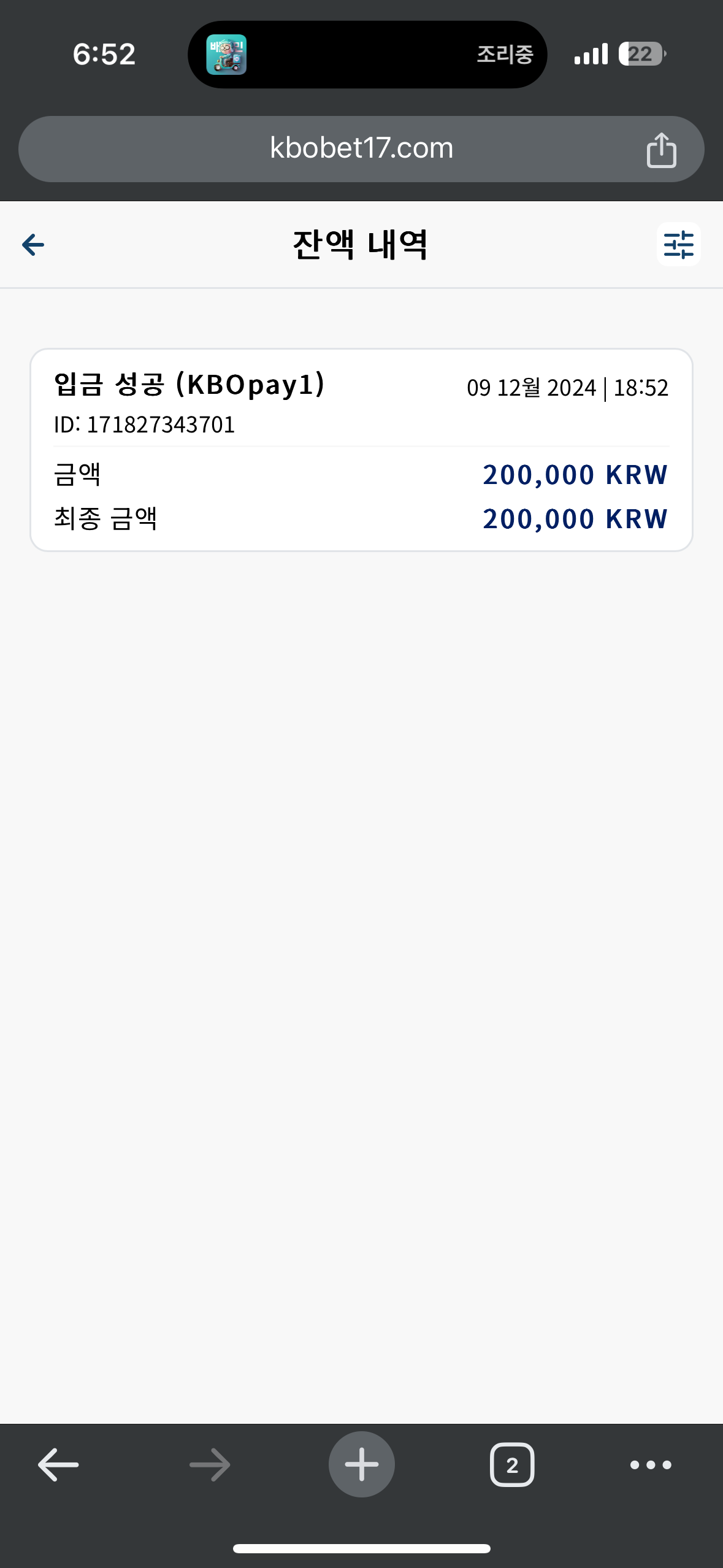
Task: Tap the kbobet17.com address bar
Action: pyautogui.click(x=361, y=148)
